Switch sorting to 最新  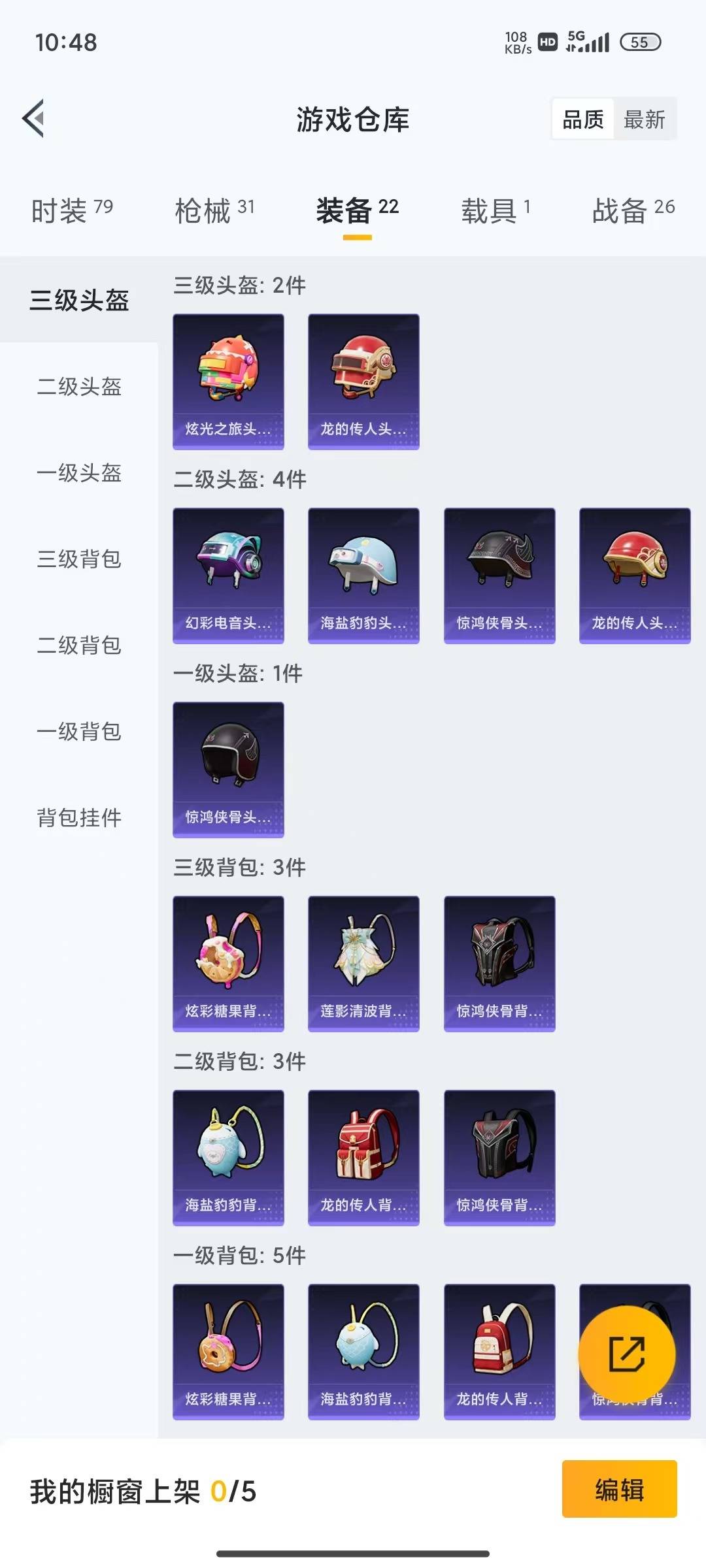tap(645, 119)
